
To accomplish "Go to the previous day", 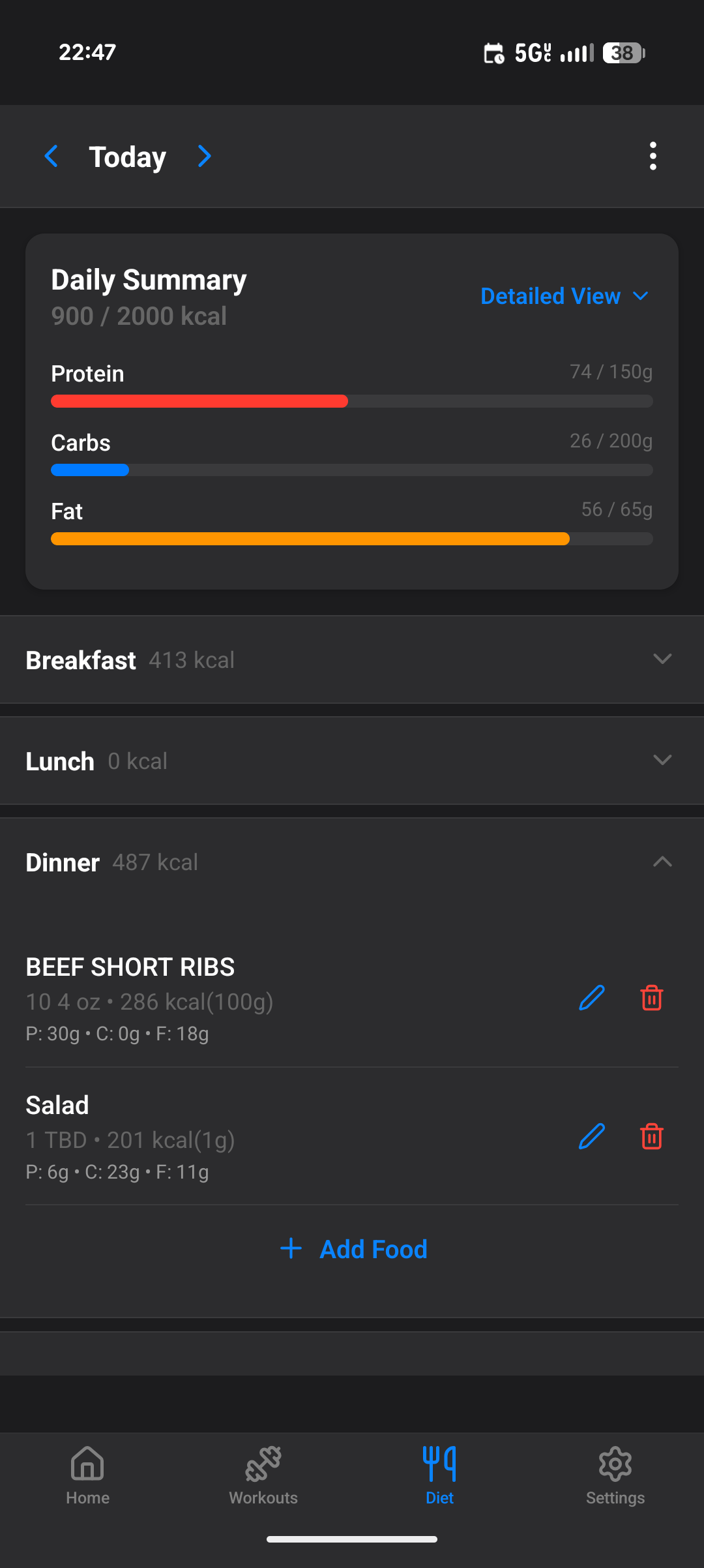I will (x=51, y=156).
